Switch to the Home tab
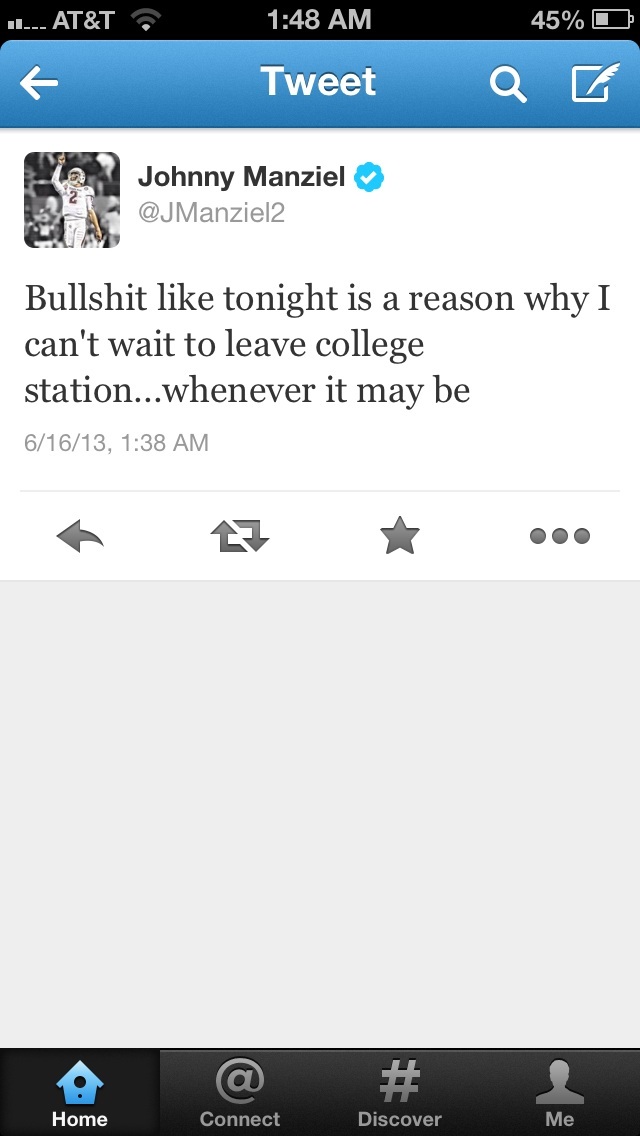This screenshot has height=1136, width=640. pos(80,1092)
